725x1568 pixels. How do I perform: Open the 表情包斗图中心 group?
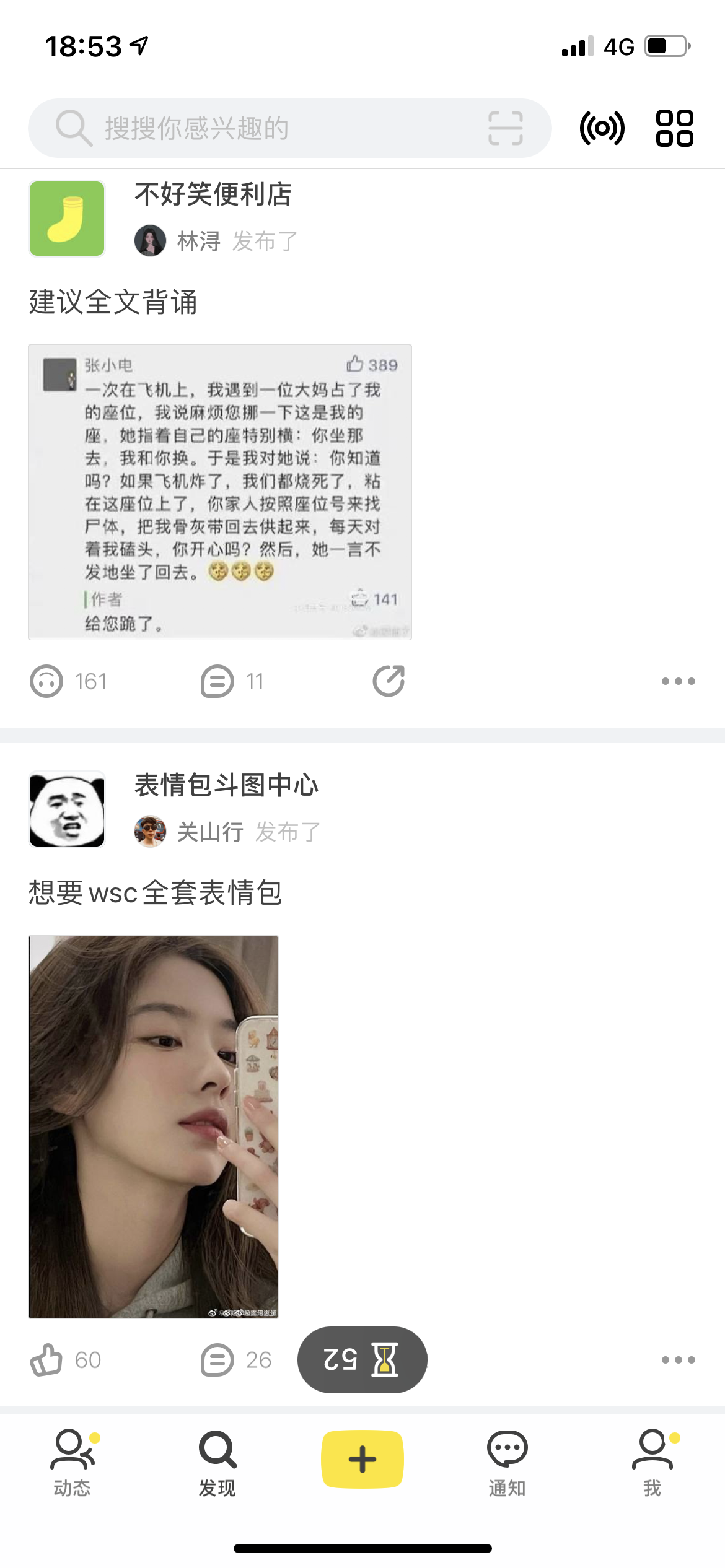tap(226, 785)
